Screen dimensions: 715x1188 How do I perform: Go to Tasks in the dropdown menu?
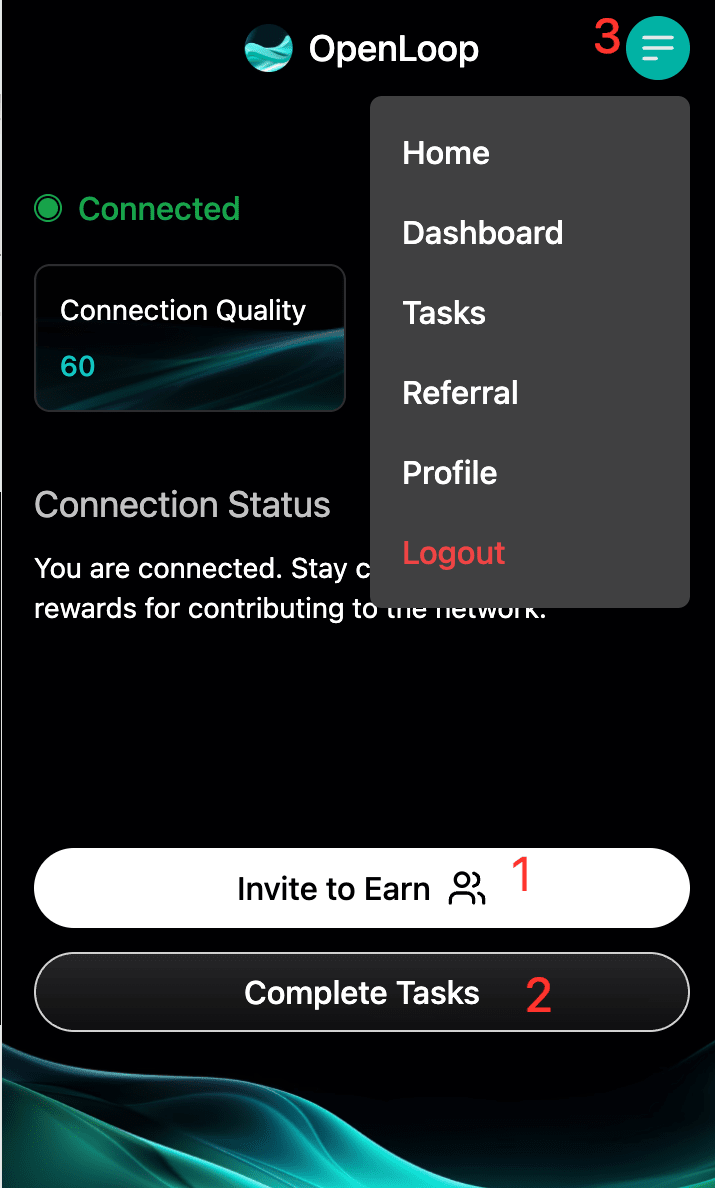coord(444,313)
